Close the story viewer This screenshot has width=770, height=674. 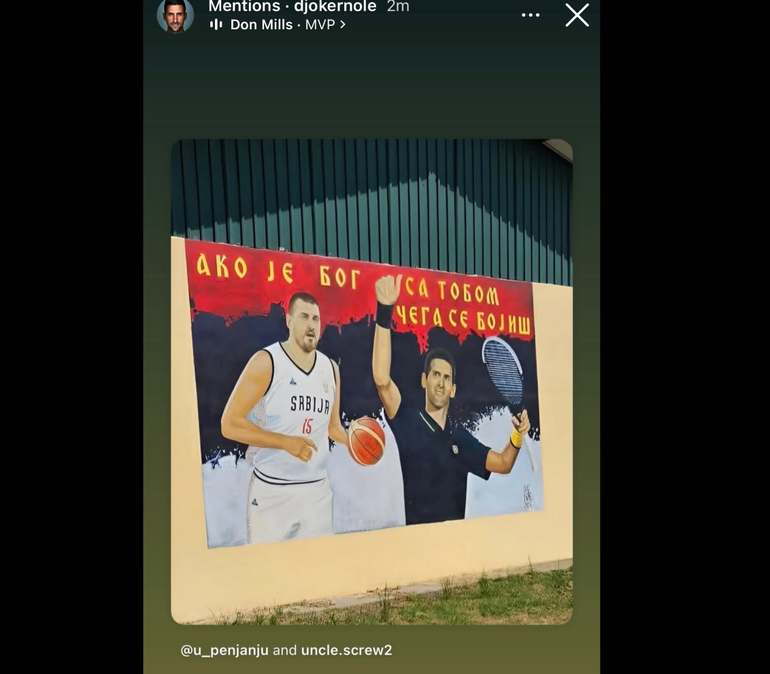(577, 14)
